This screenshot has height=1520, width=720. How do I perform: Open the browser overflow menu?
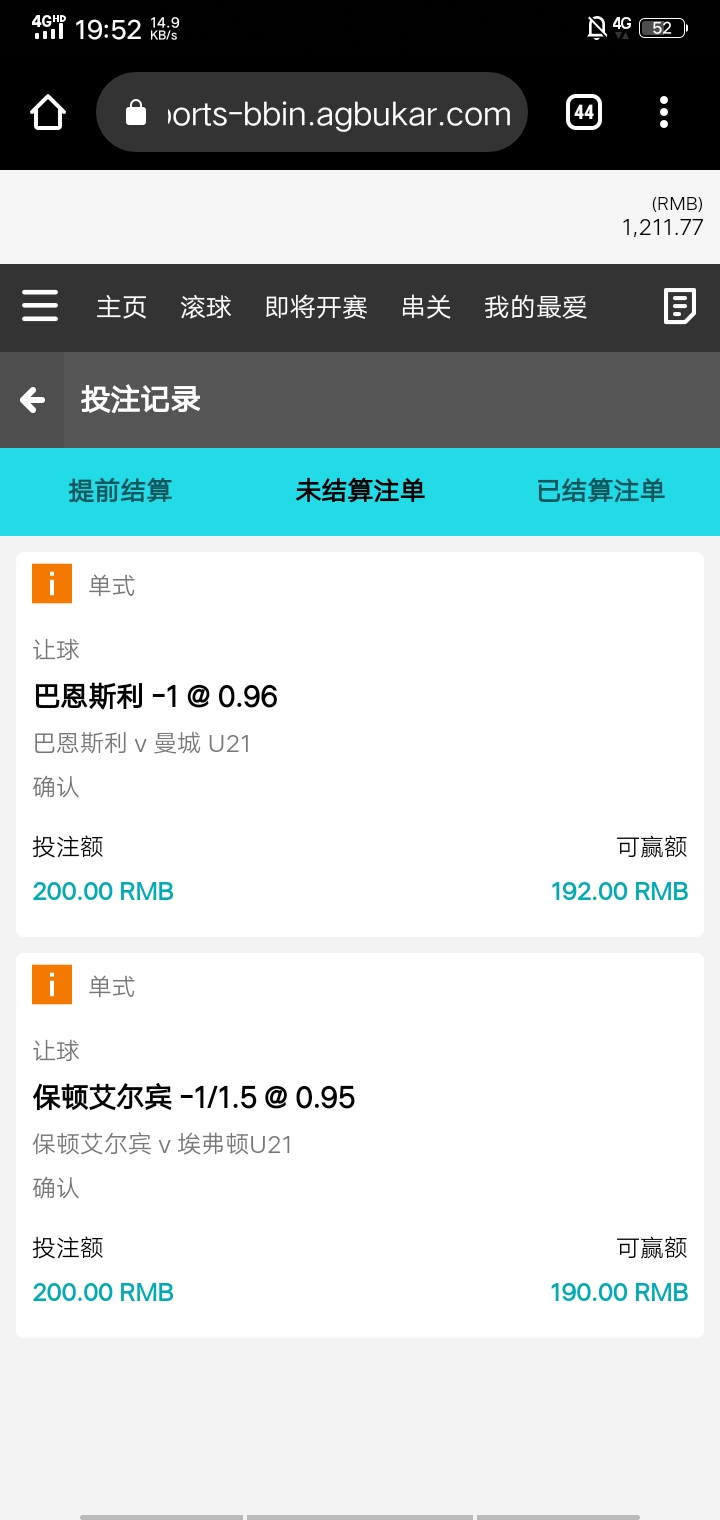click(664, 113)
